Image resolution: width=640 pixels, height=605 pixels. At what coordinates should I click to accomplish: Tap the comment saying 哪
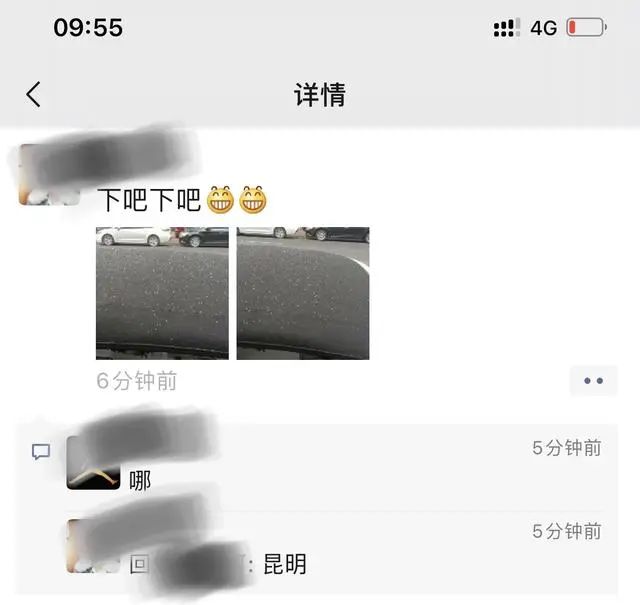140,481
